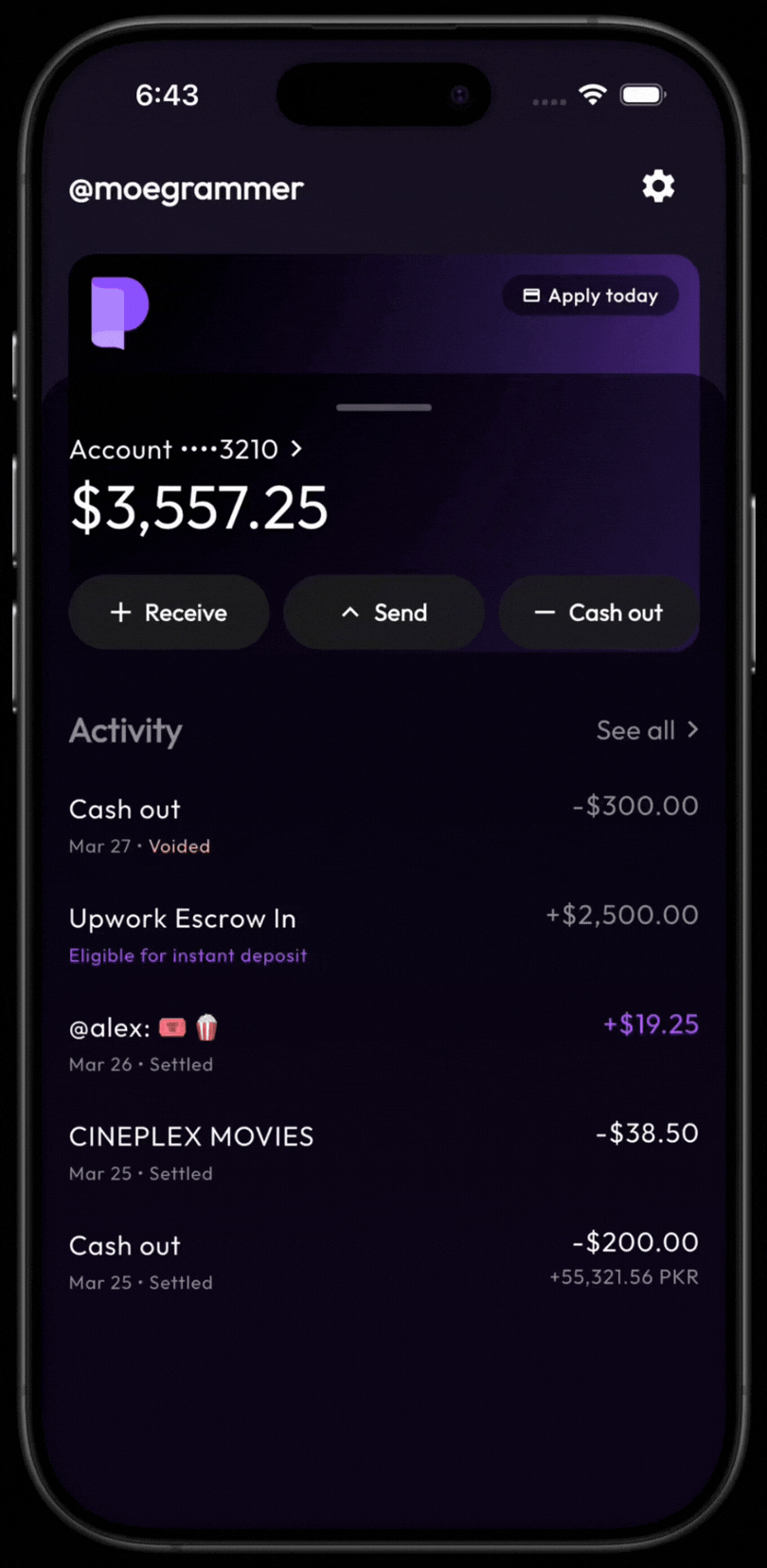
Task: Tap the battery indicator in the status bar
Action: coord(641,95)
